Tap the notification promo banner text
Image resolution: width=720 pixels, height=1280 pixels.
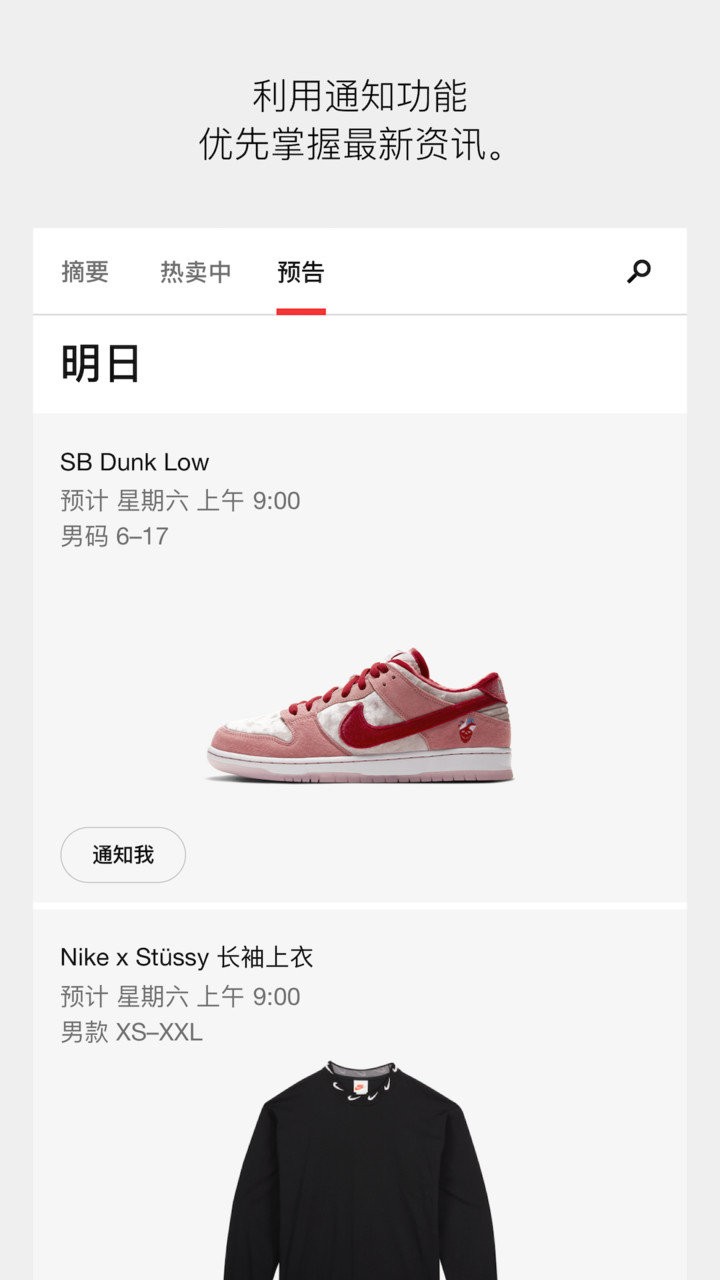[360, 120]
